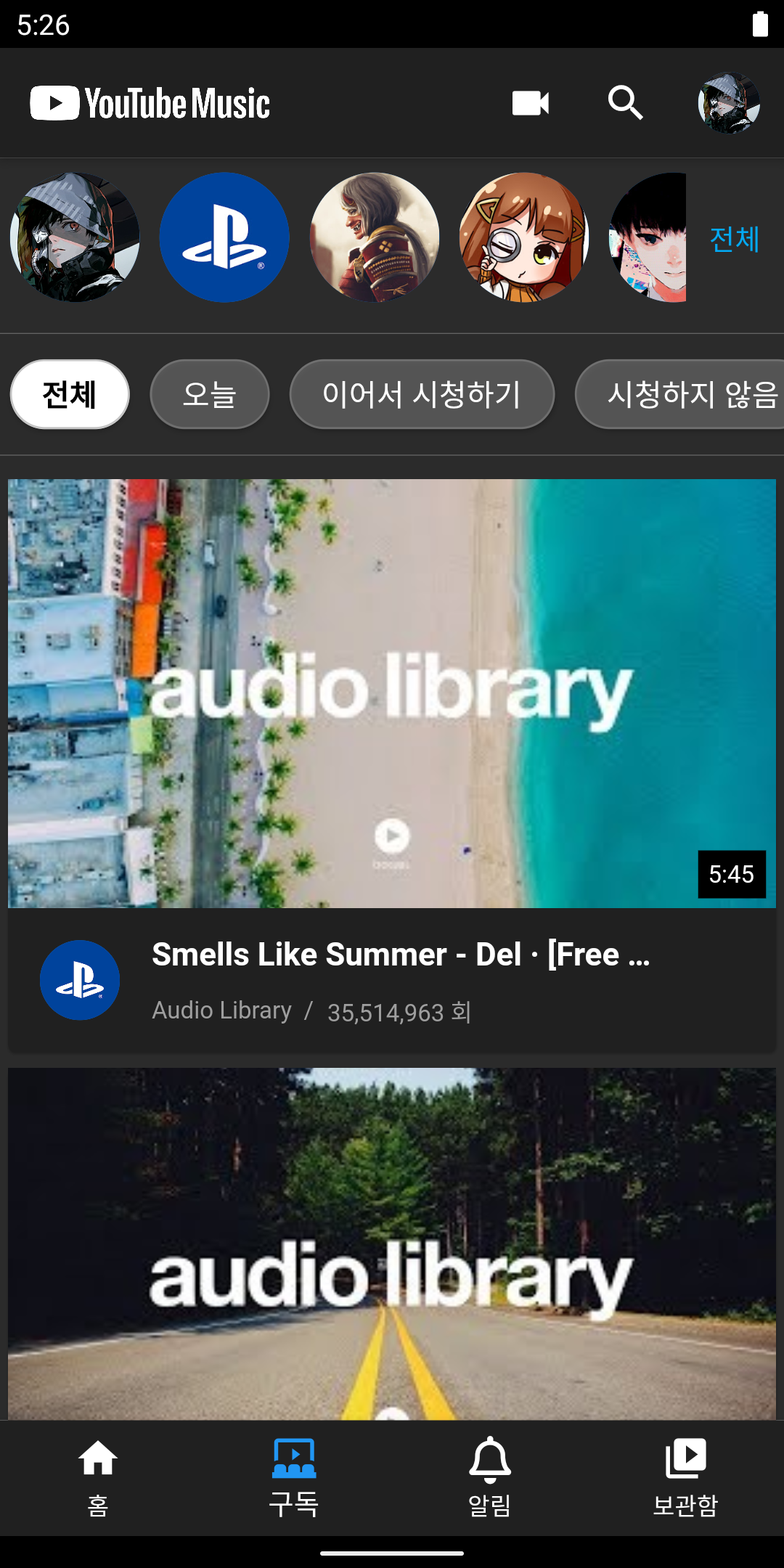The height and width of the screenshot is (1568, 784).
Task: Open the account profile avatar
Action: coord(729,103)
